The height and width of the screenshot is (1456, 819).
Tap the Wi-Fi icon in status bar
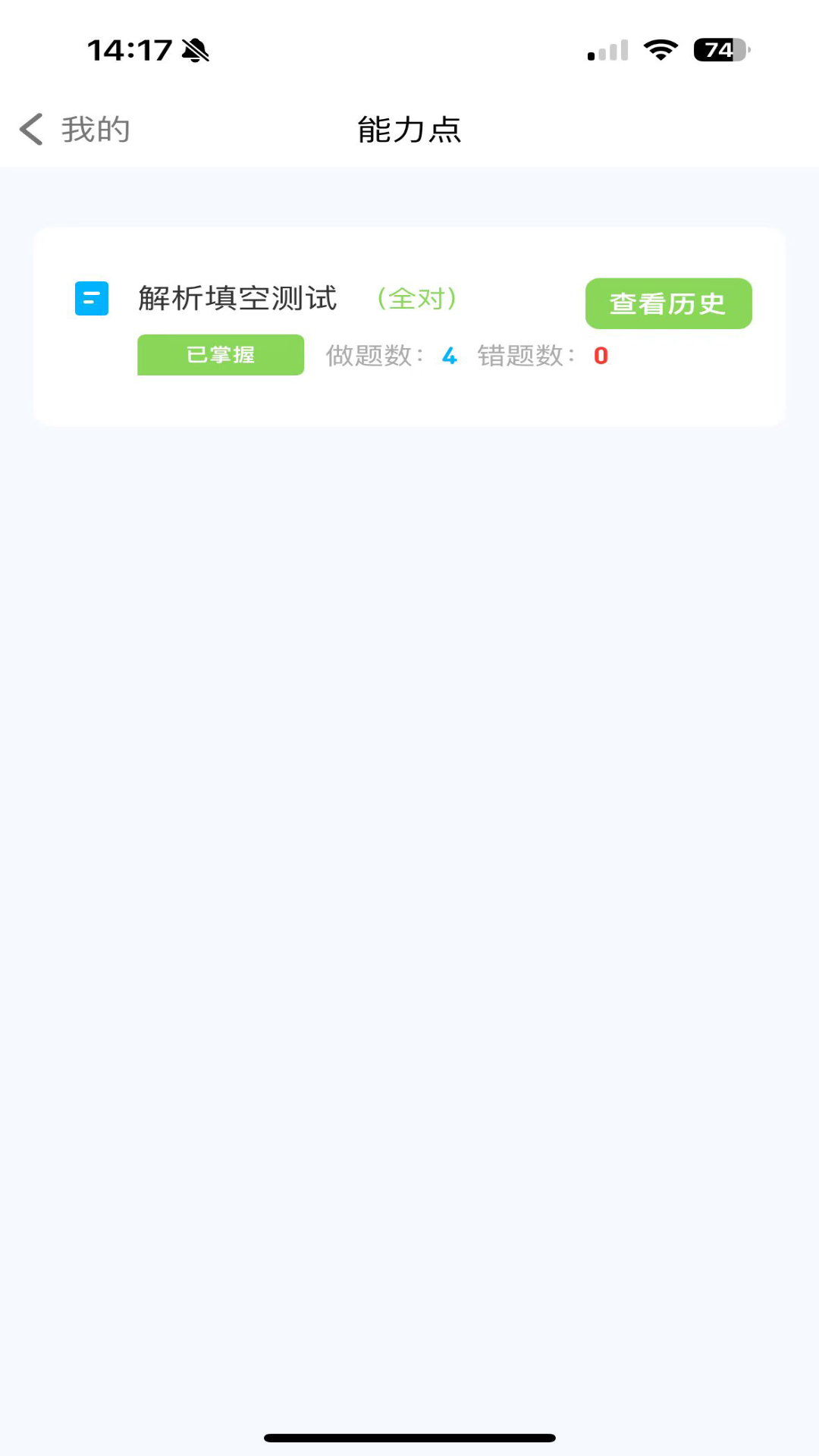tap(660, 48)
